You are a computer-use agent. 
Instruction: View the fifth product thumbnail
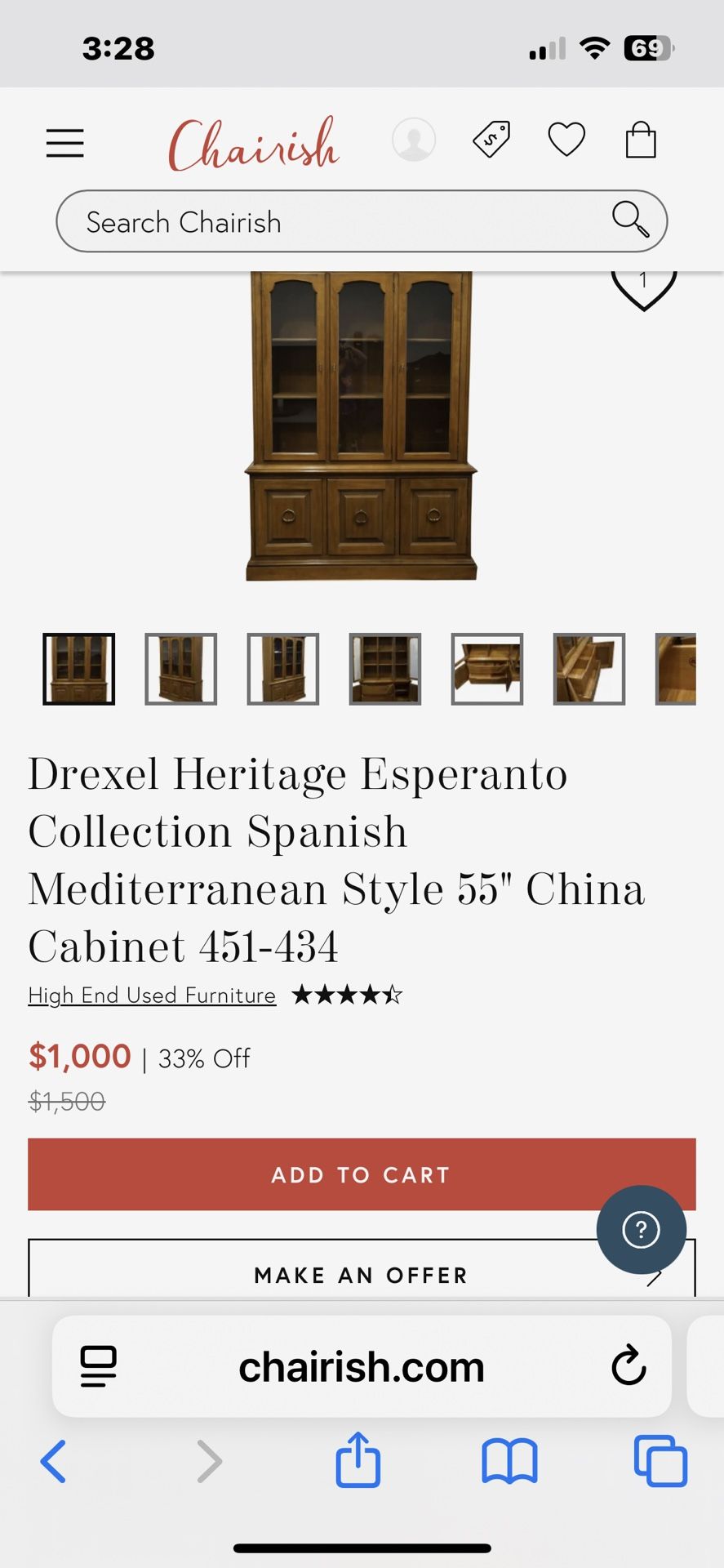[487, 669]
